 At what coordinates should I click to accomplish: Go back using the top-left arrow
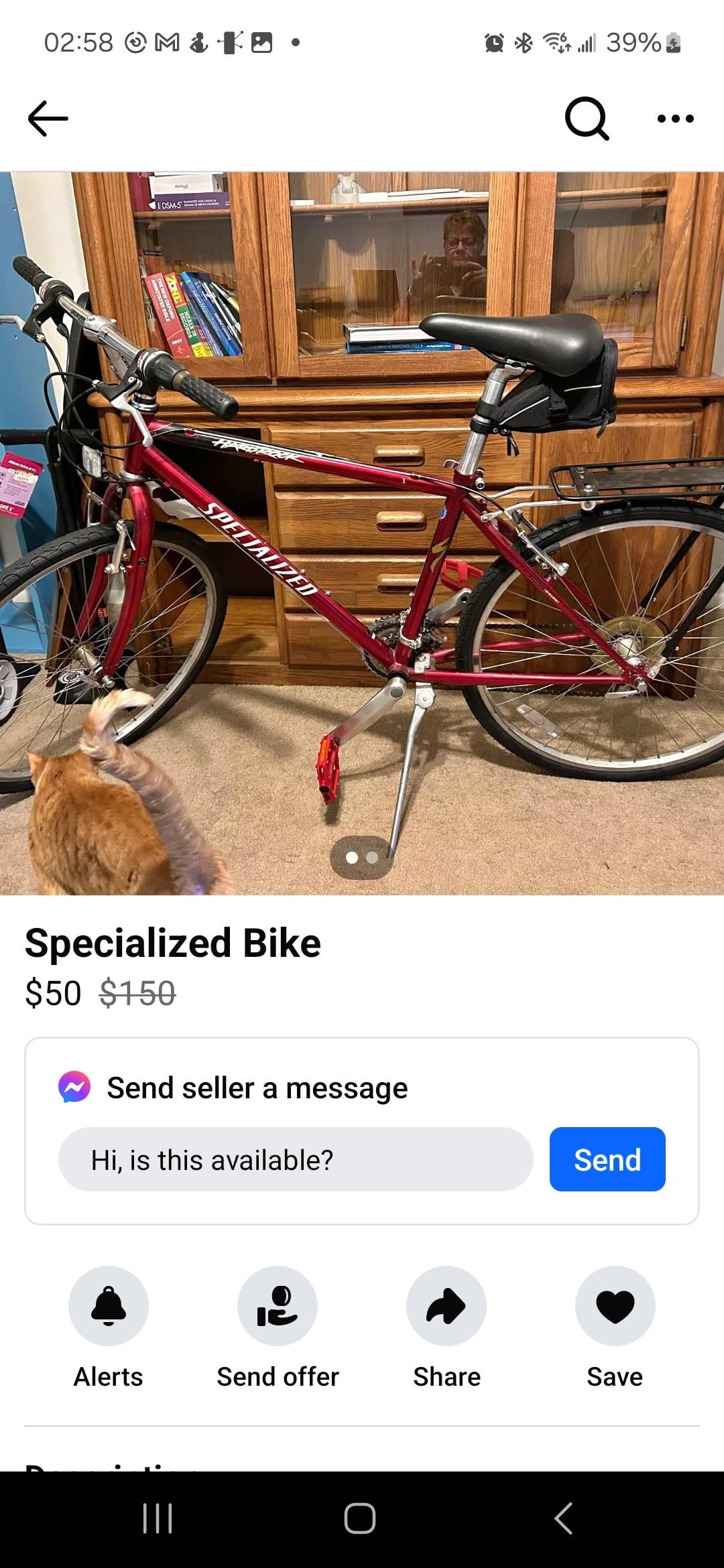pyautogui.click(x=48, y=119)
